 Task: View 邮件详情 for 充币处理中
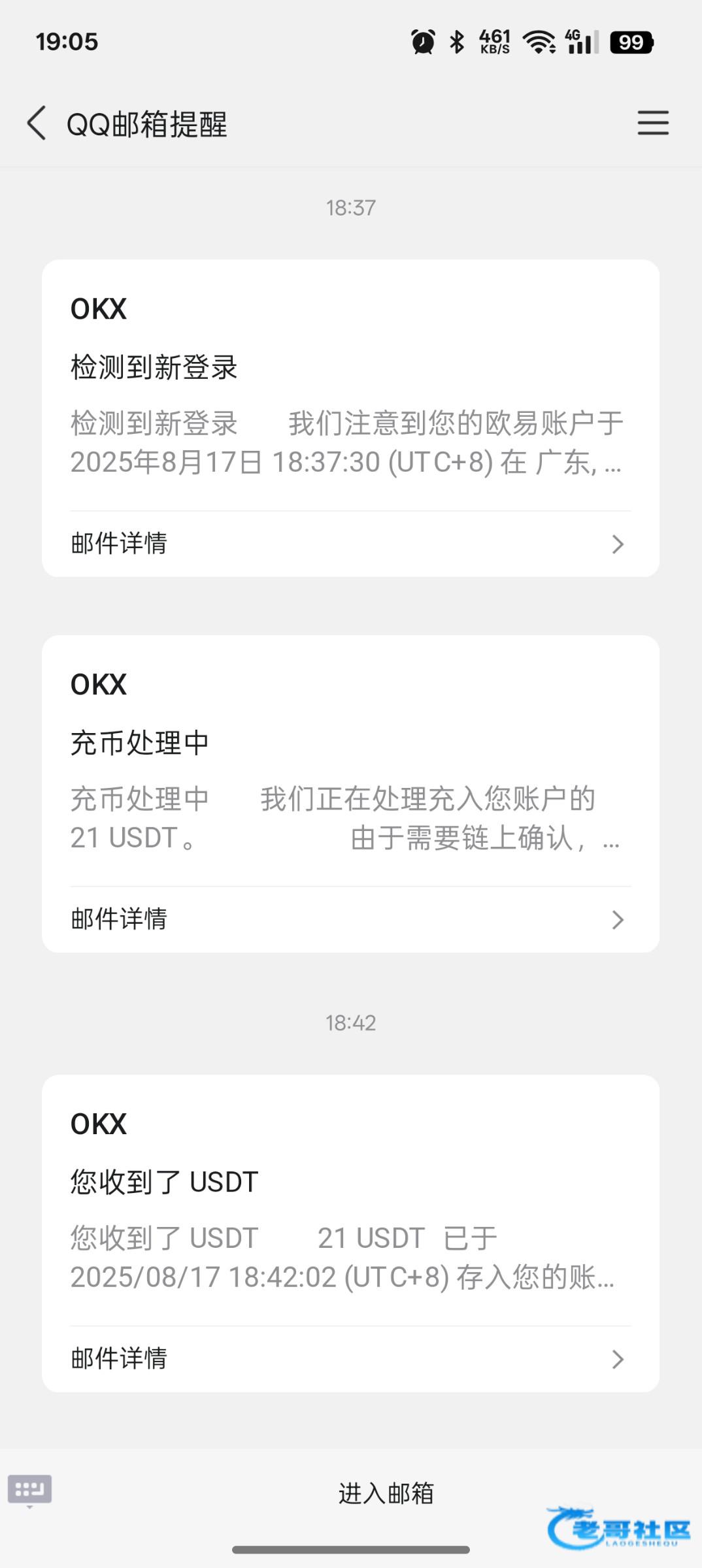[x=350, y=919]
